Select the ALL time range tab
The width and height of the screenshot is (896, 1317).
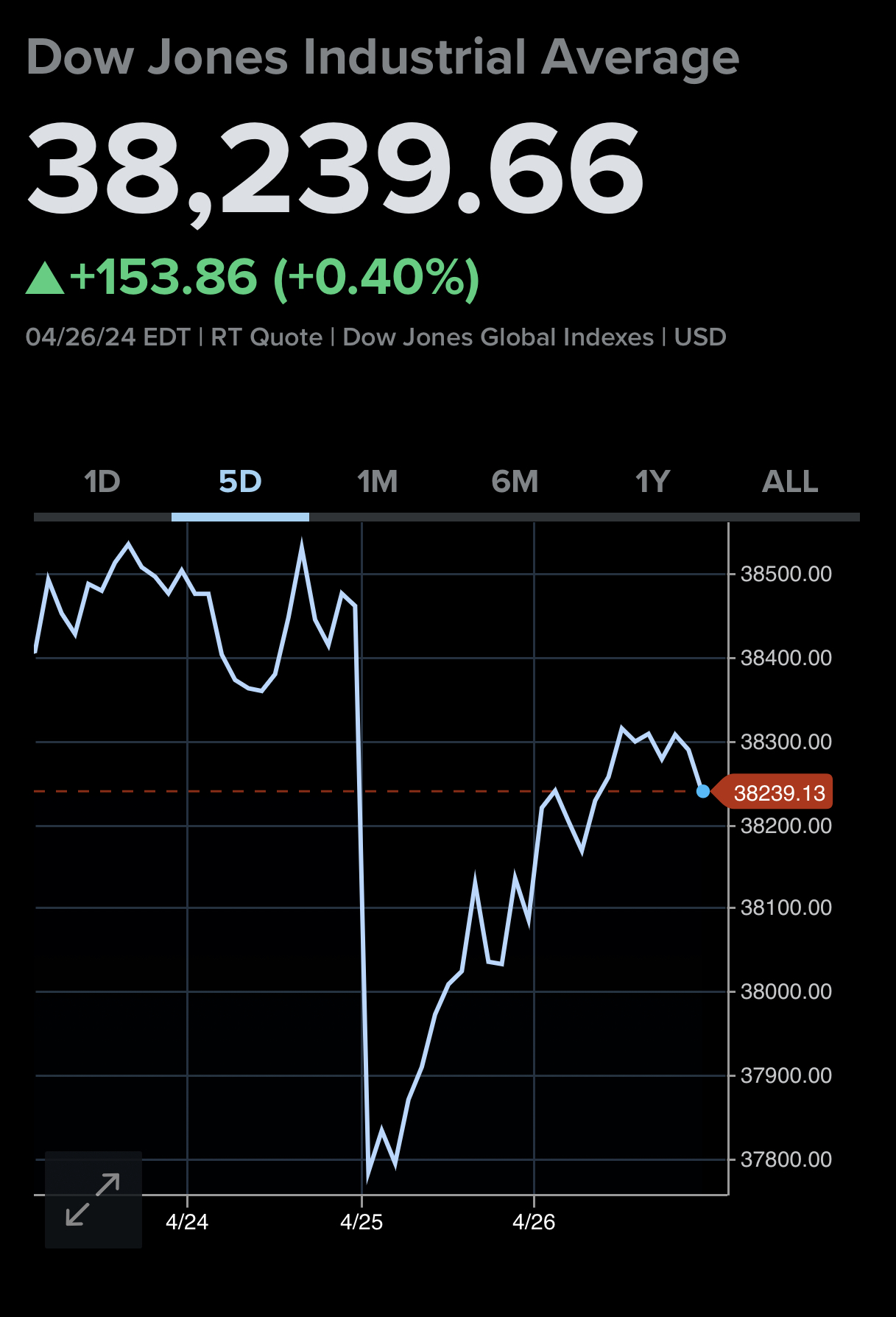(790, 482)
